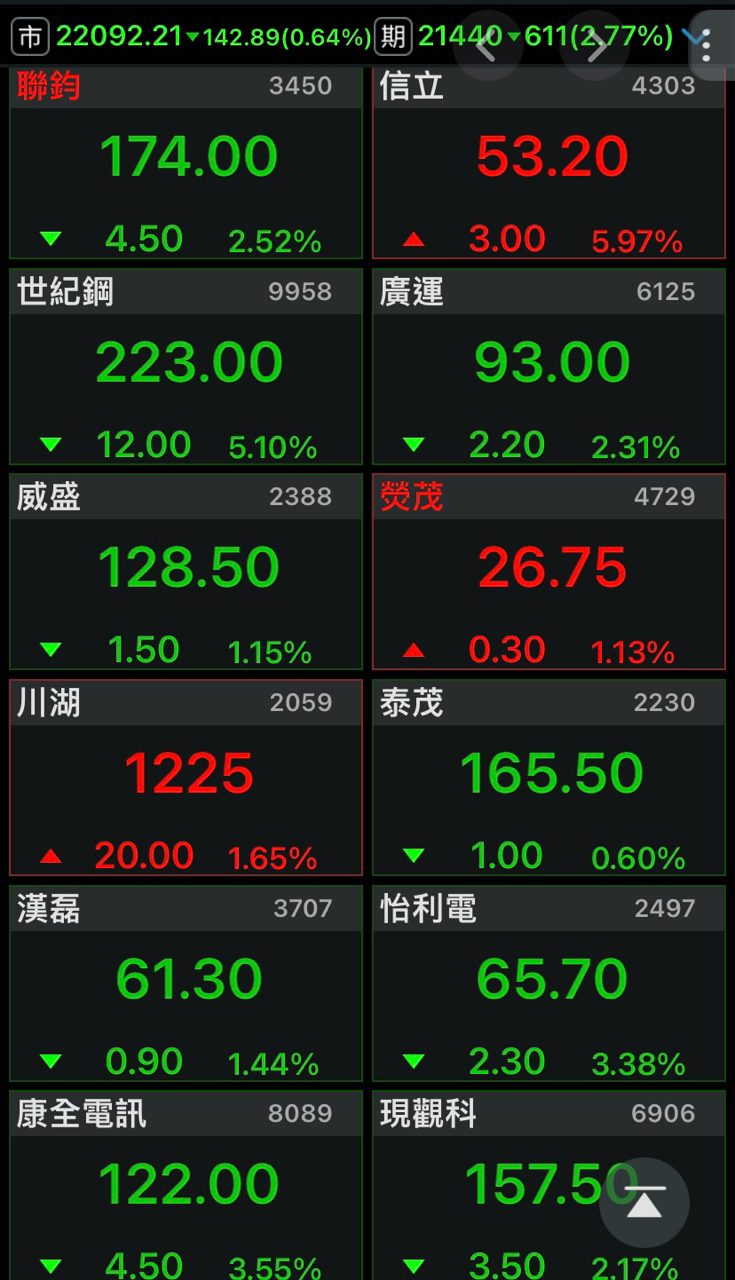Check 漢磊 3707 stock details
The width and height of the screenshot is (735, 1280).
click(x=186, y=983)
